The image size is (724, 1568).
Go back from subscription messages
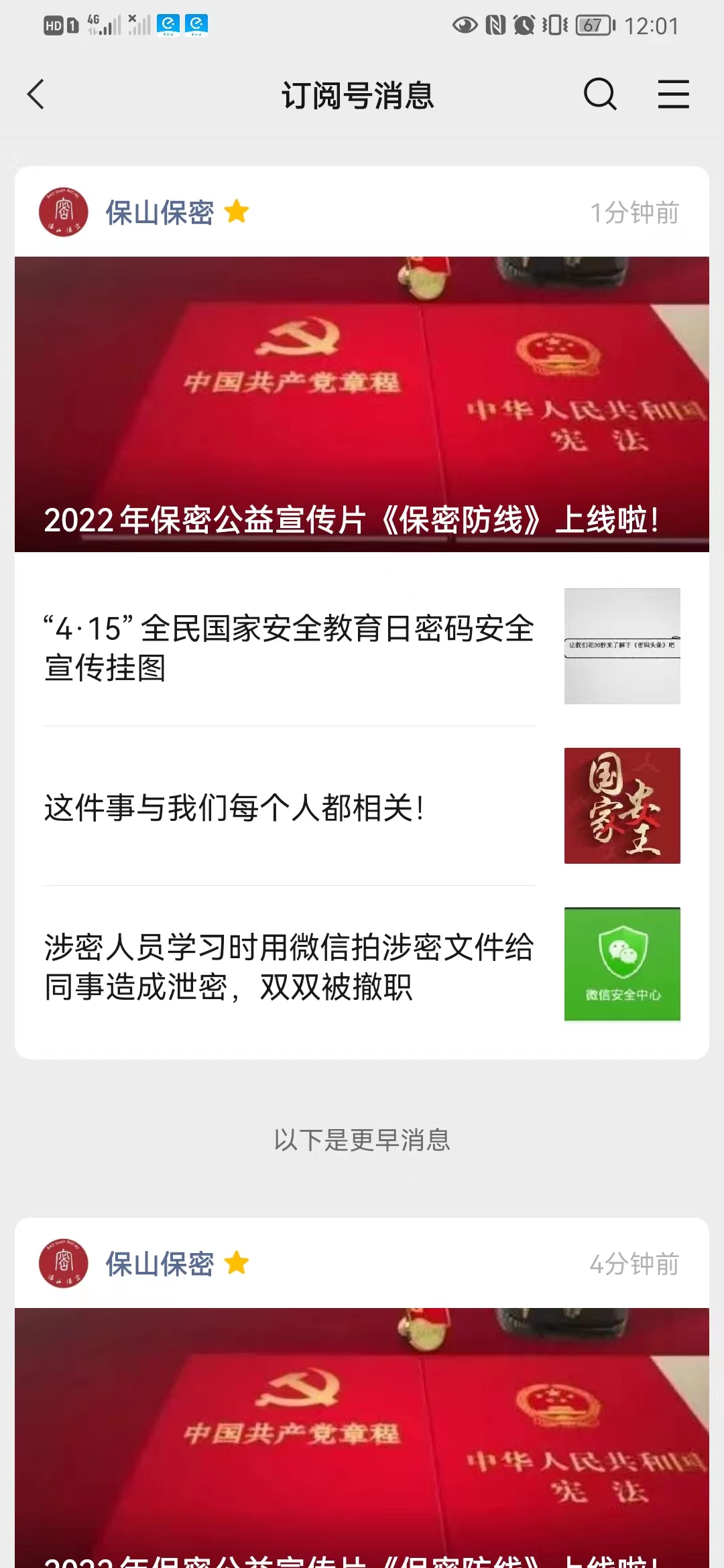click(36, 94)
